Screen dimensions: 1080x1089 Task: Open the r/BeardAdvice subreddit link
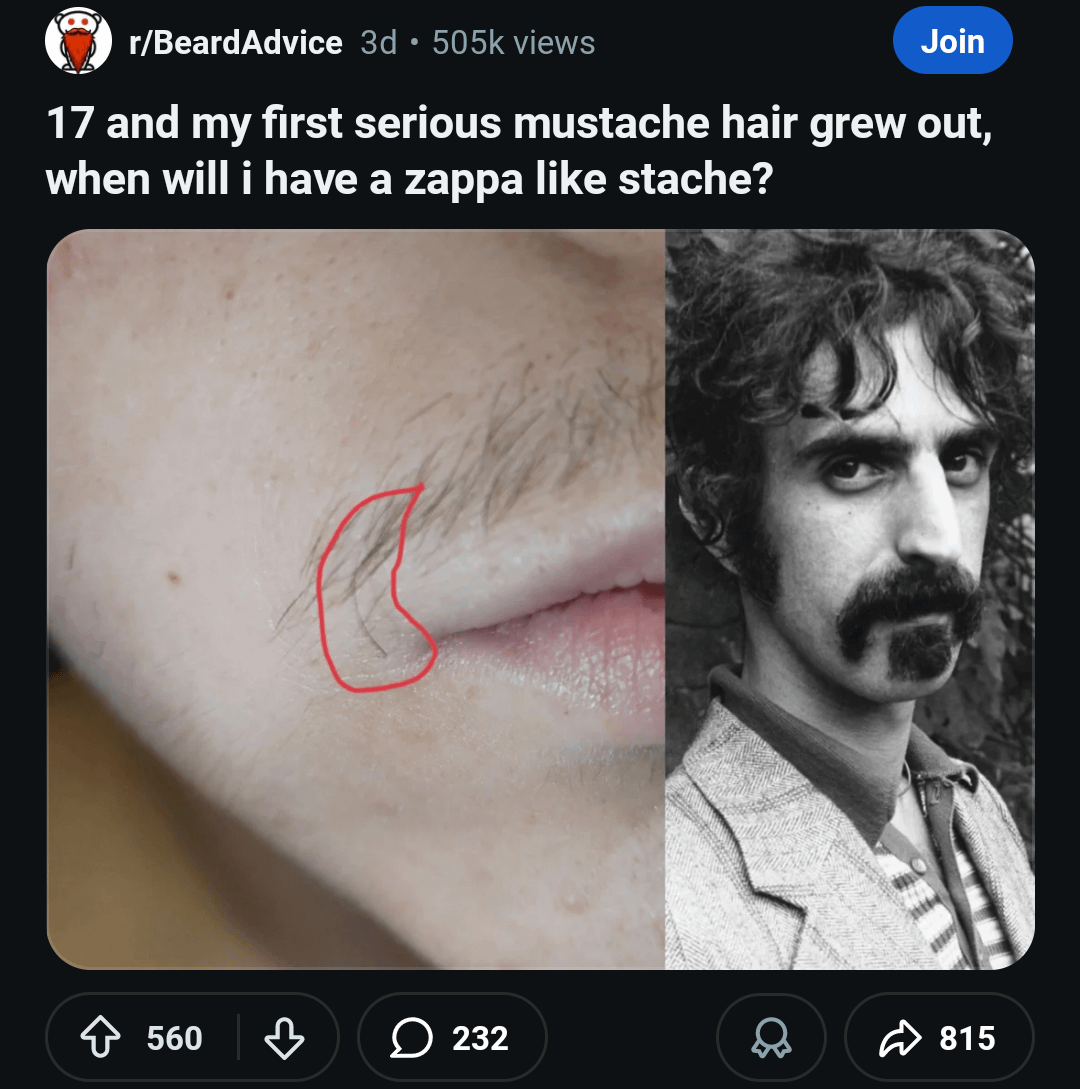click(x=235, y=42)
